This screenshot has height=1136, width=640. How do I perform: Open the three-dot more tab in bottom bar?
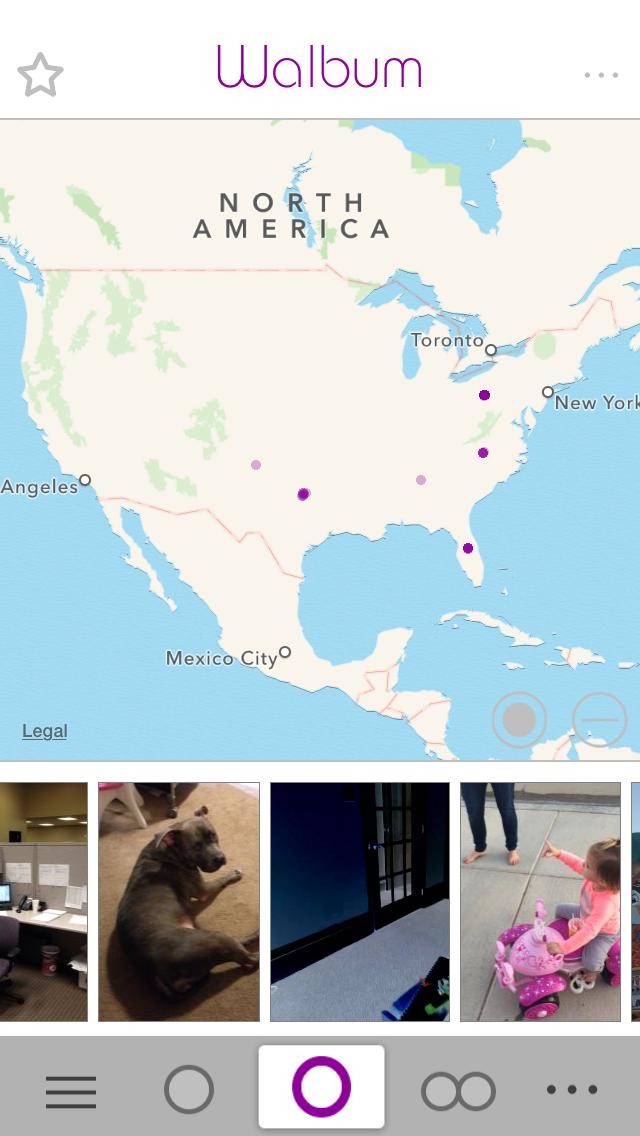tap(573, 1090)
